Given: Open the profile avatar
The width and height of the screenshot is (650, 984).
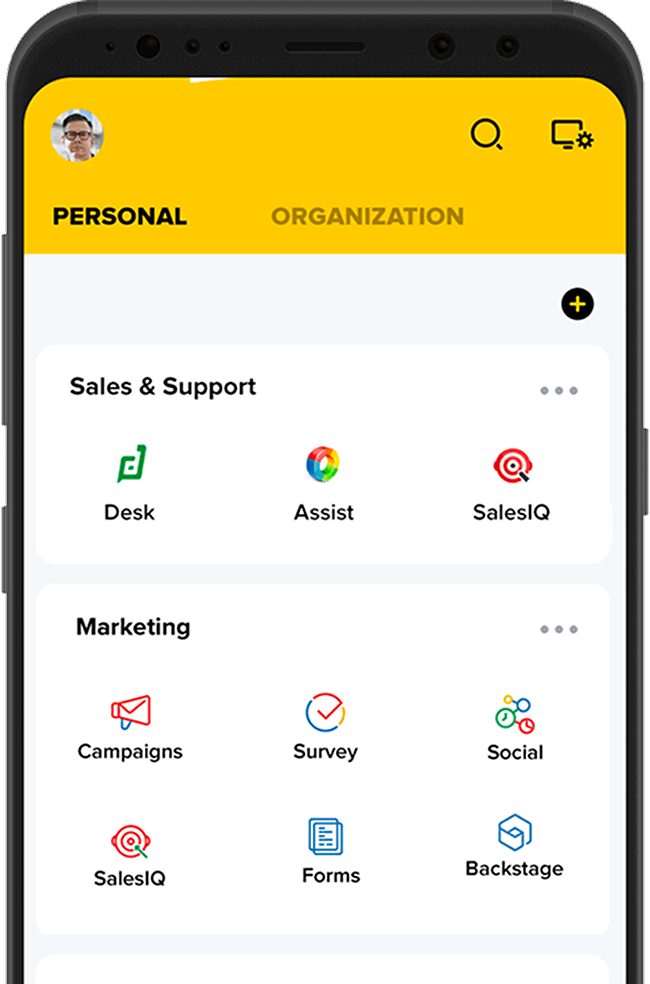Looking at the screenshot, I should click(x=77, y=135).
